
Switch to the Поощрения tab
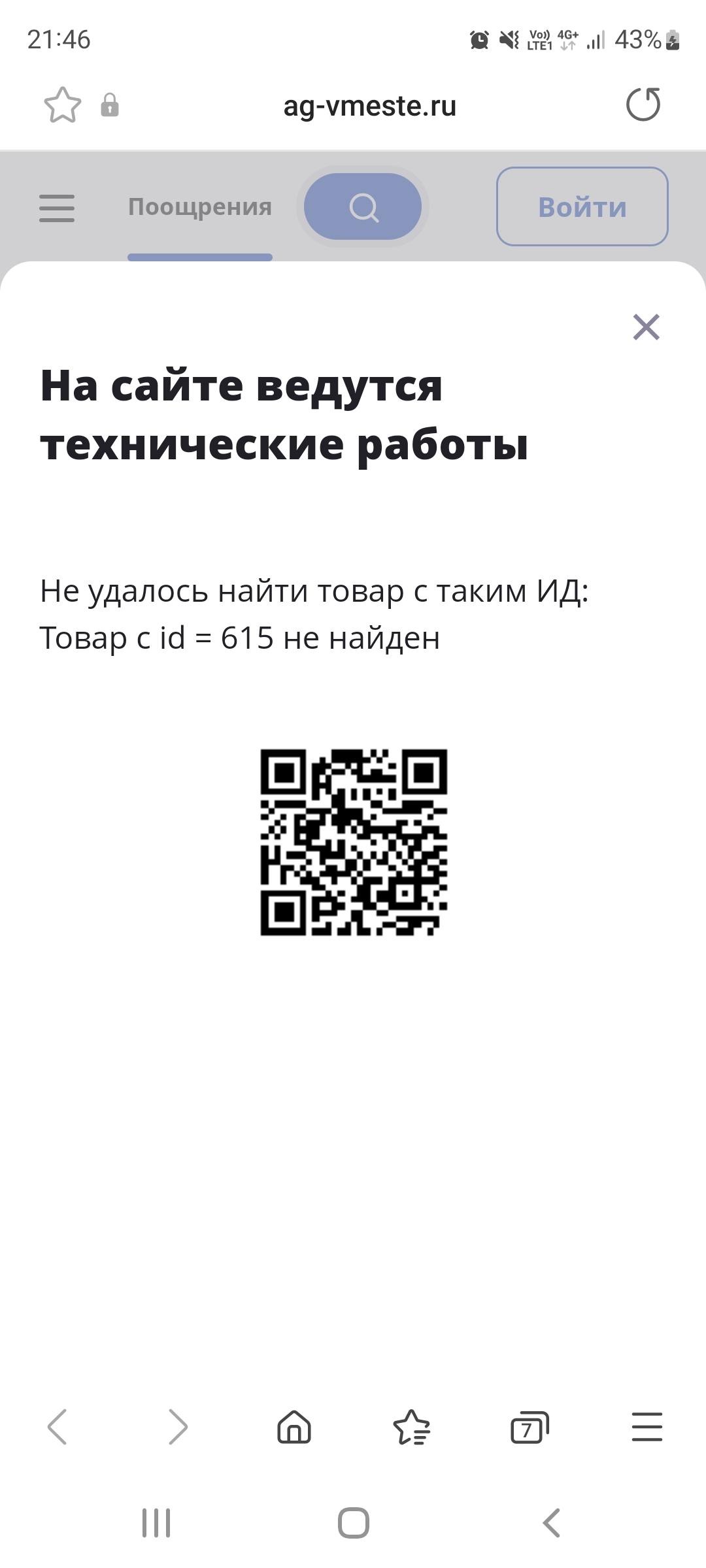200,207
